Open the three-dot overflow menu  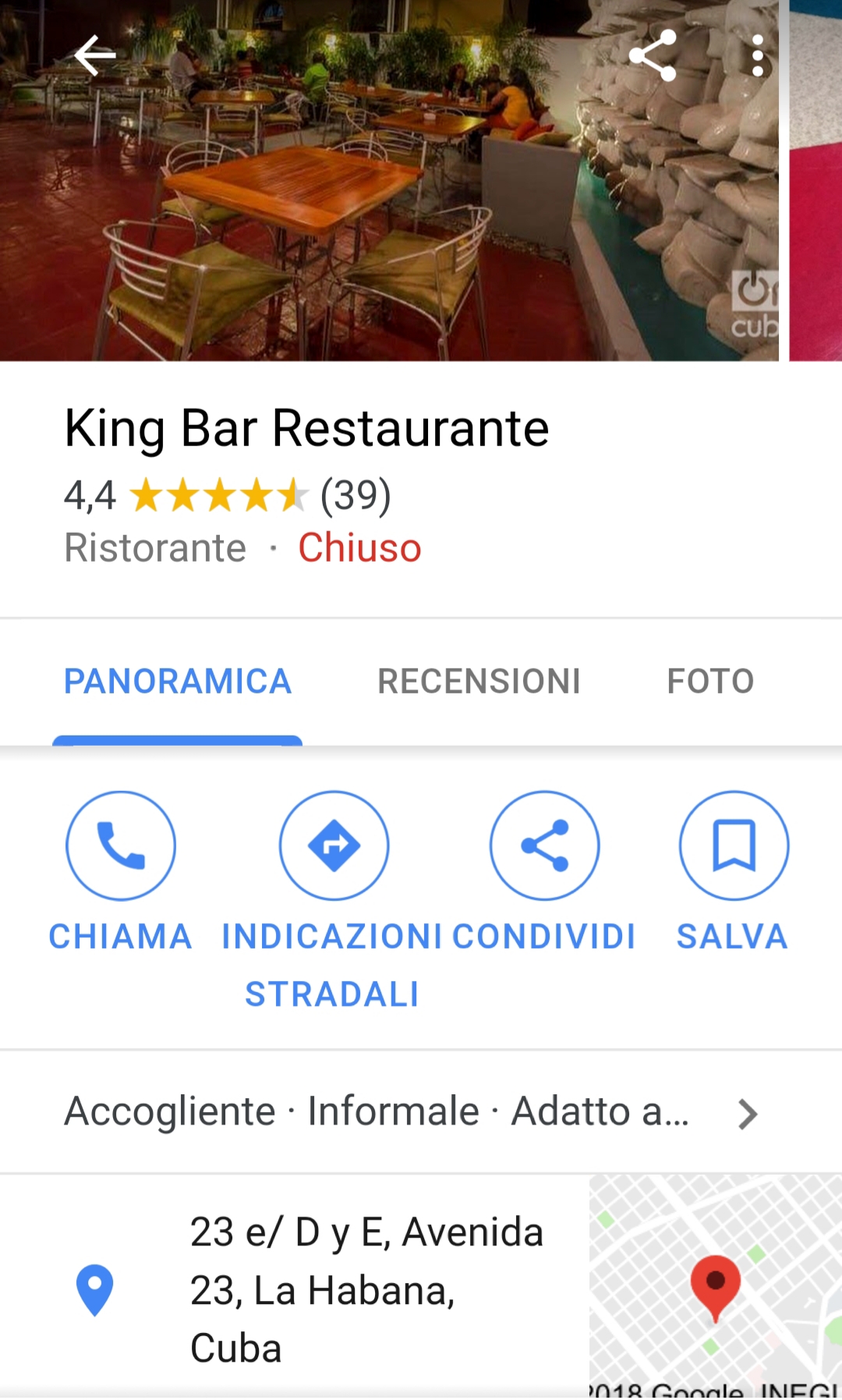tap(757, 55)
